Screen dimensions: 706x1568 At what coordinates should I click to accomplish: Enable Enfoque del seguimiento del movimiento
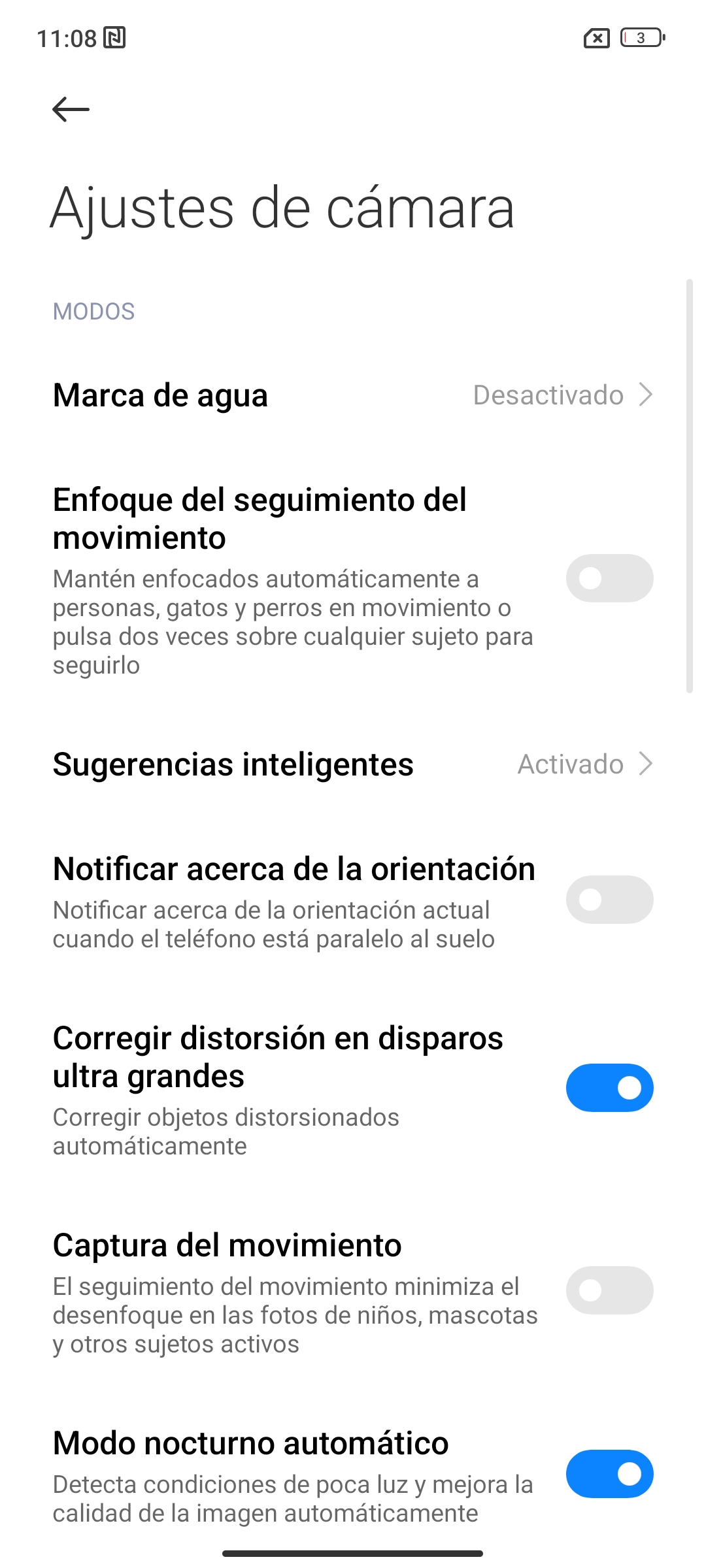609,578
